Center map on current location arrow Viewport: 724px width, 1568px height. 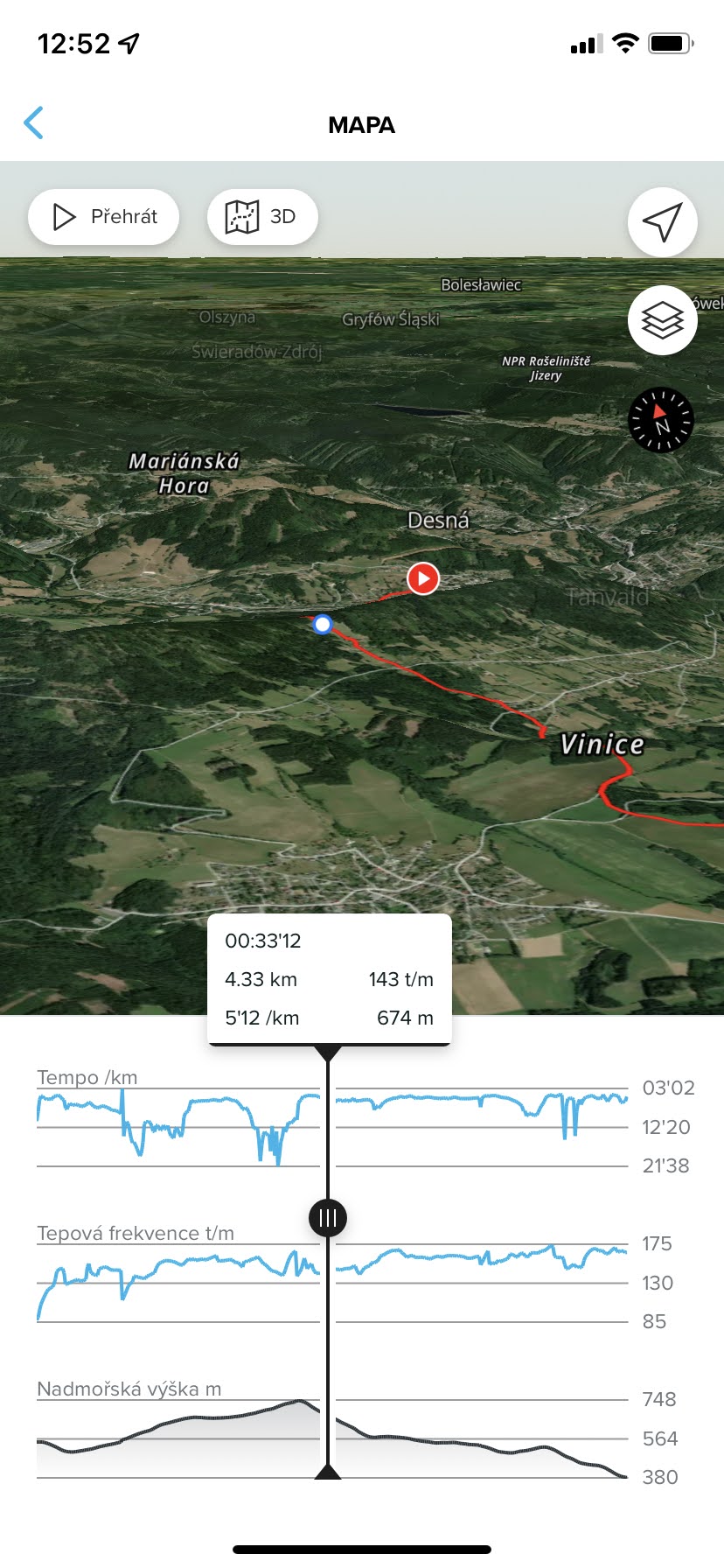(x=662, y=222)
